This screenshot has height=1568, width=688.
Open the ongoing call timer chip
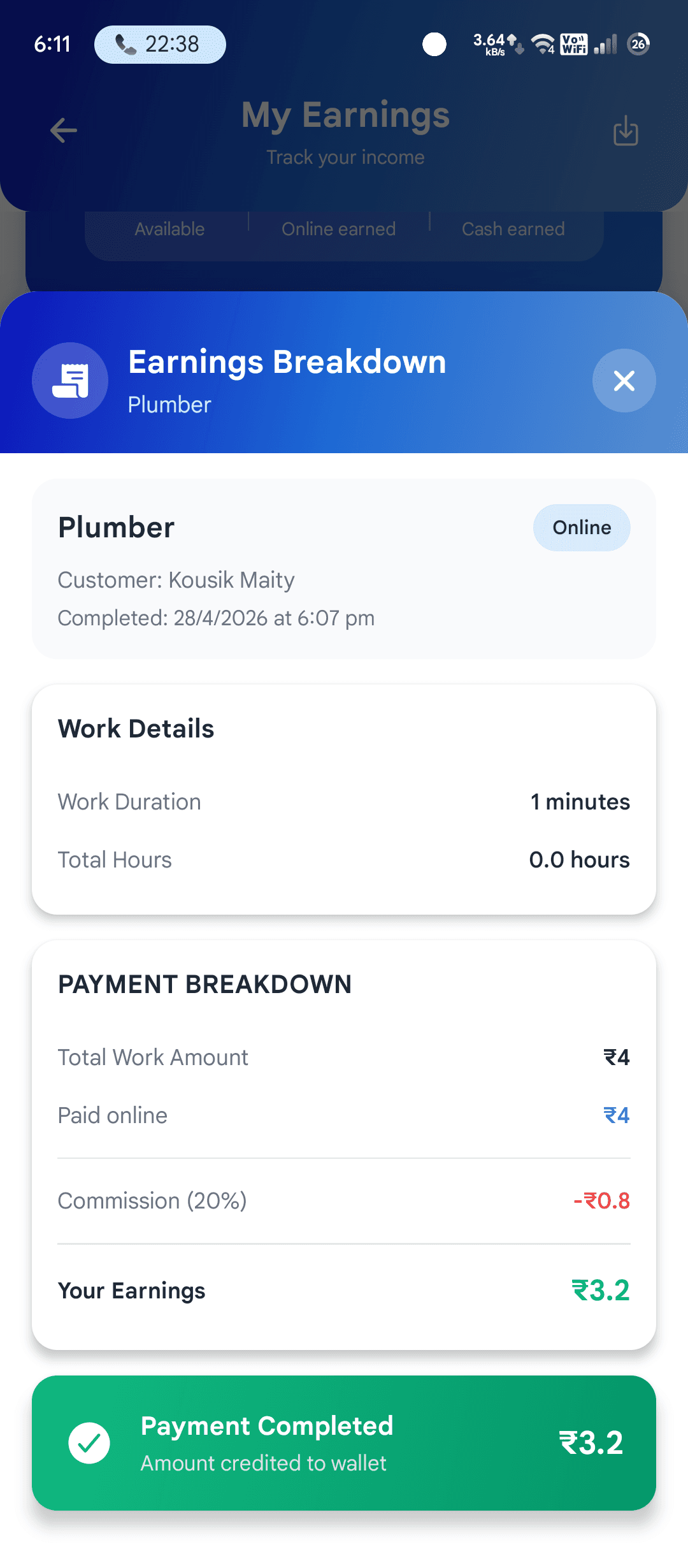tap(160, 45)
